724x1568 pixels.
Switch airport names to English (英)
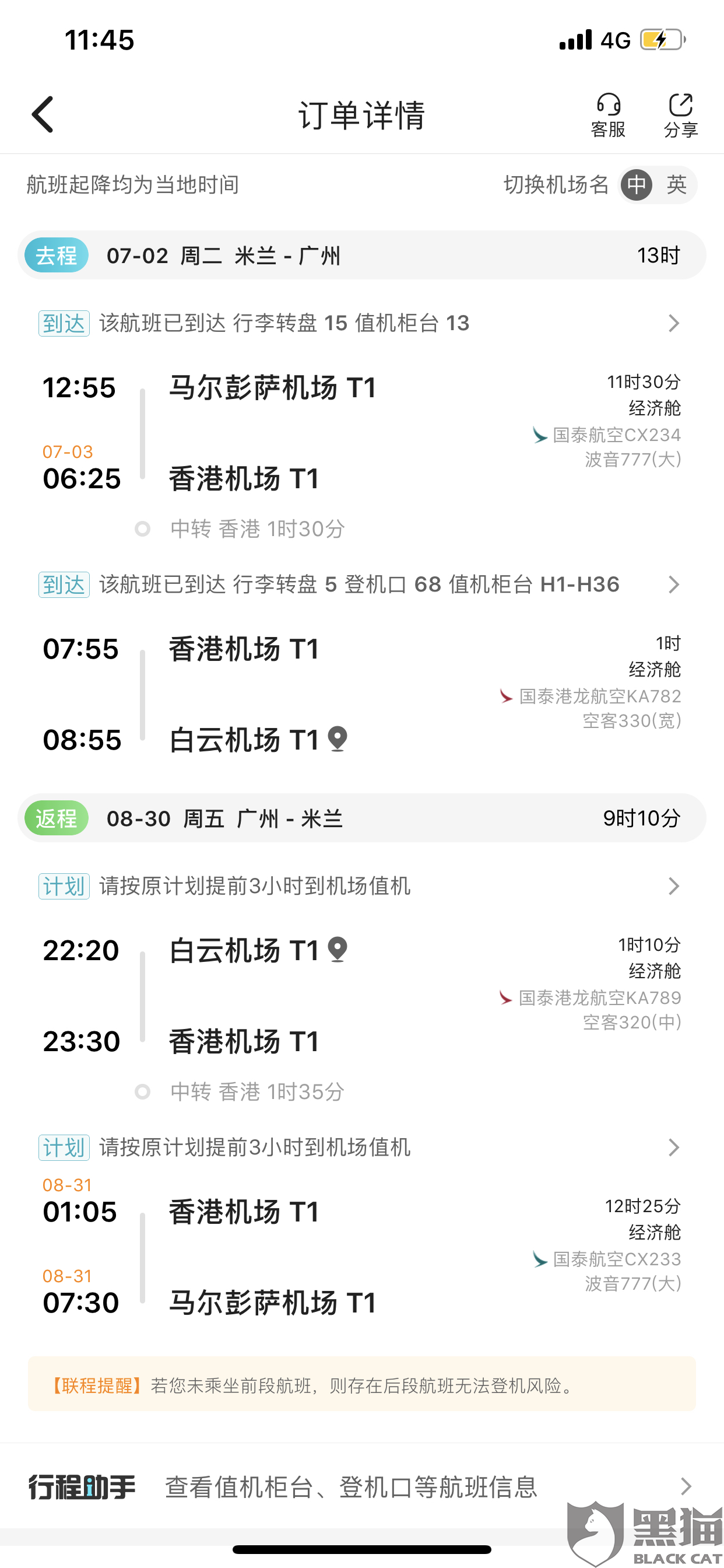[676, 184]
